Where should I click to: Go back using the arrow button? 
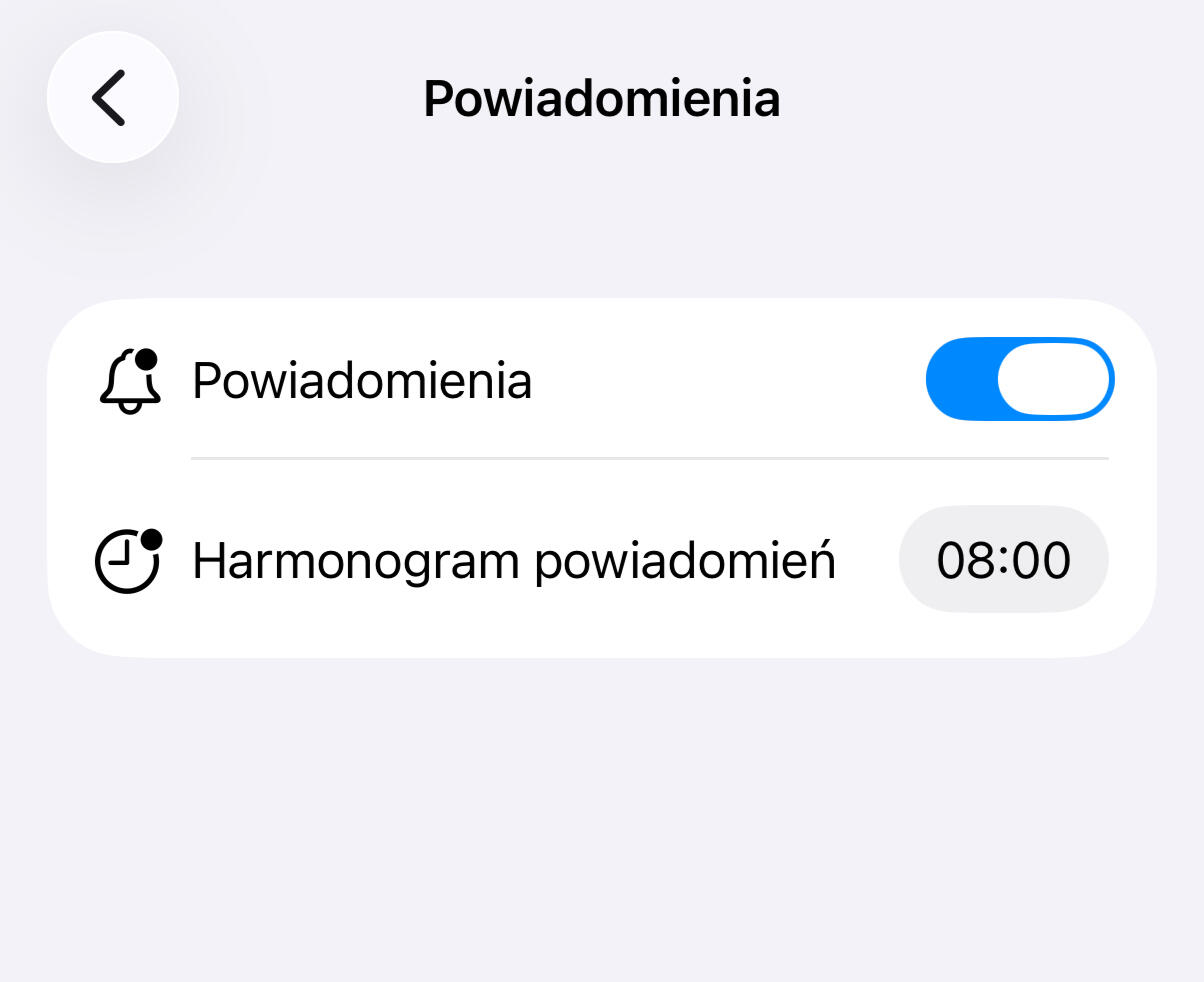coord(113,97)
